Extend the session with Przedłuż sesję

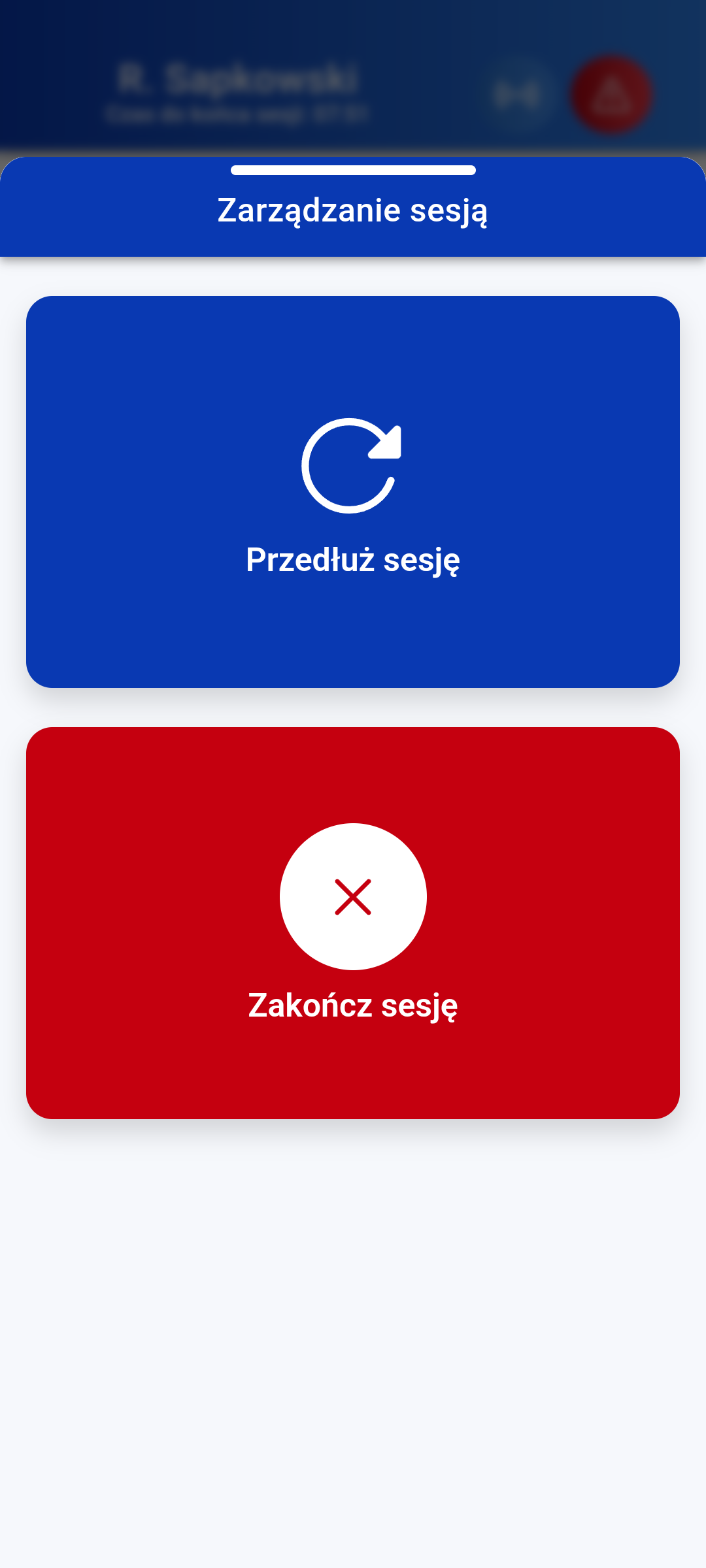pos(353,492)
